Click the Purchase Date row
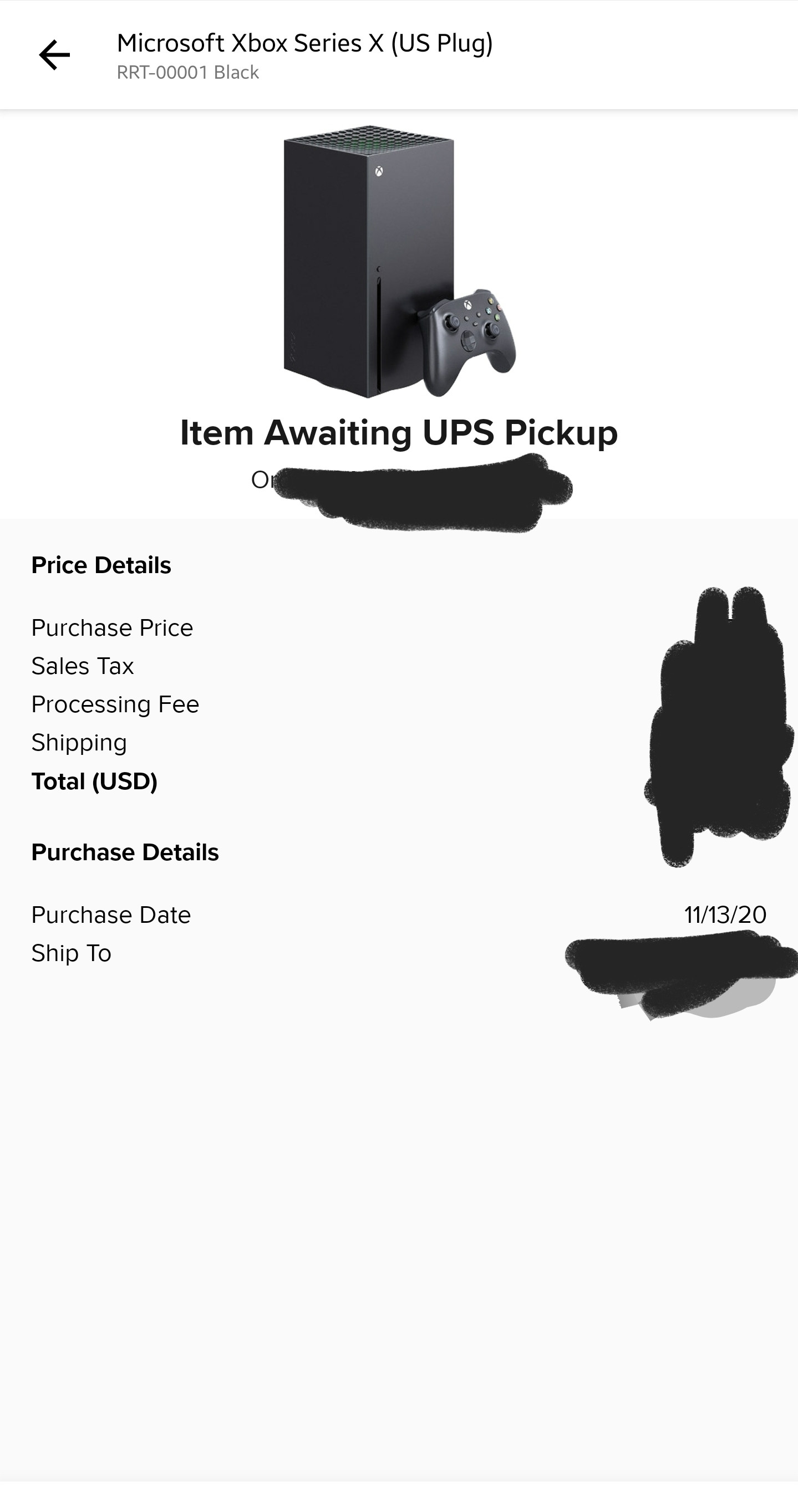Screen dimensions: 798x1512 110,914
